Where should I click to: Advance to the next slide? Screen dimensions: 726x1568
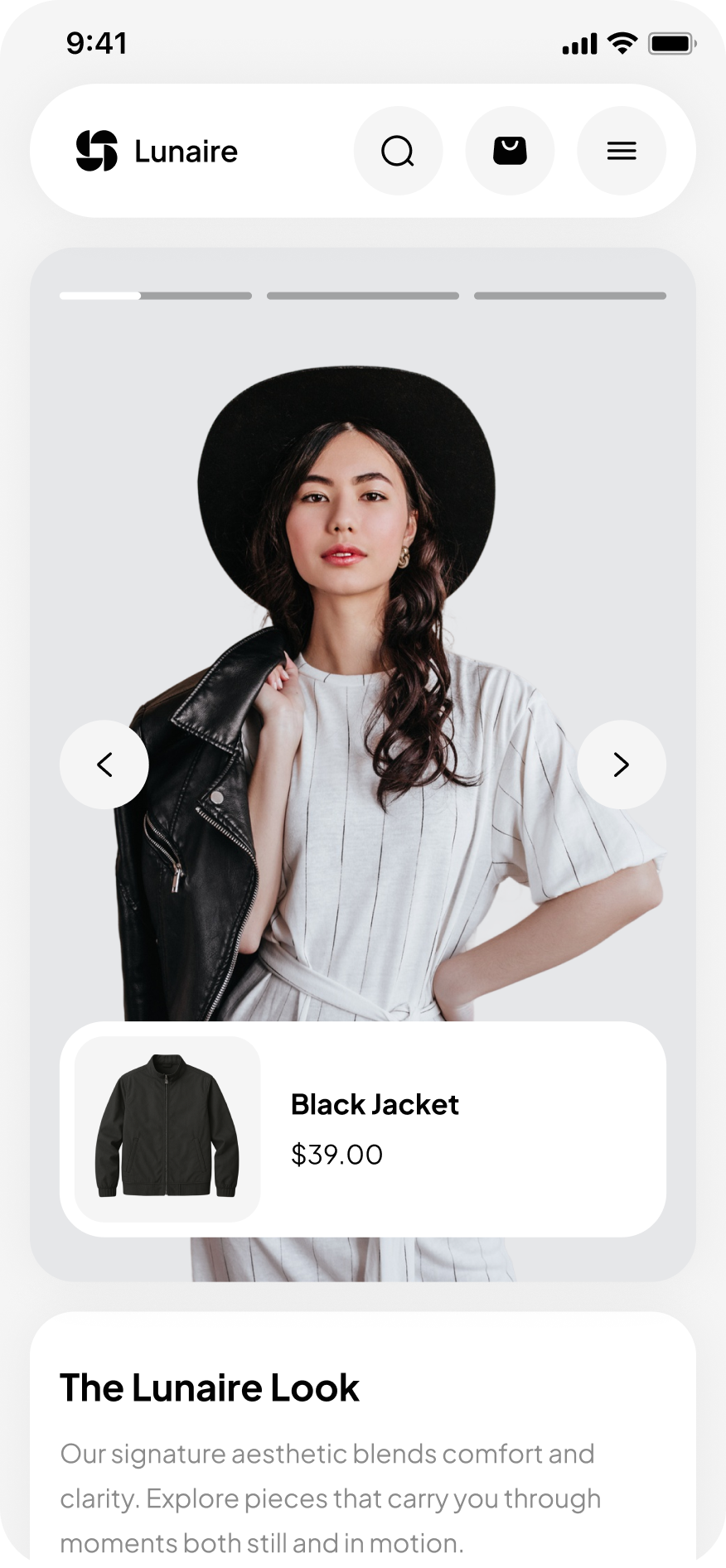pyautogui.click(x=622, y=765)
